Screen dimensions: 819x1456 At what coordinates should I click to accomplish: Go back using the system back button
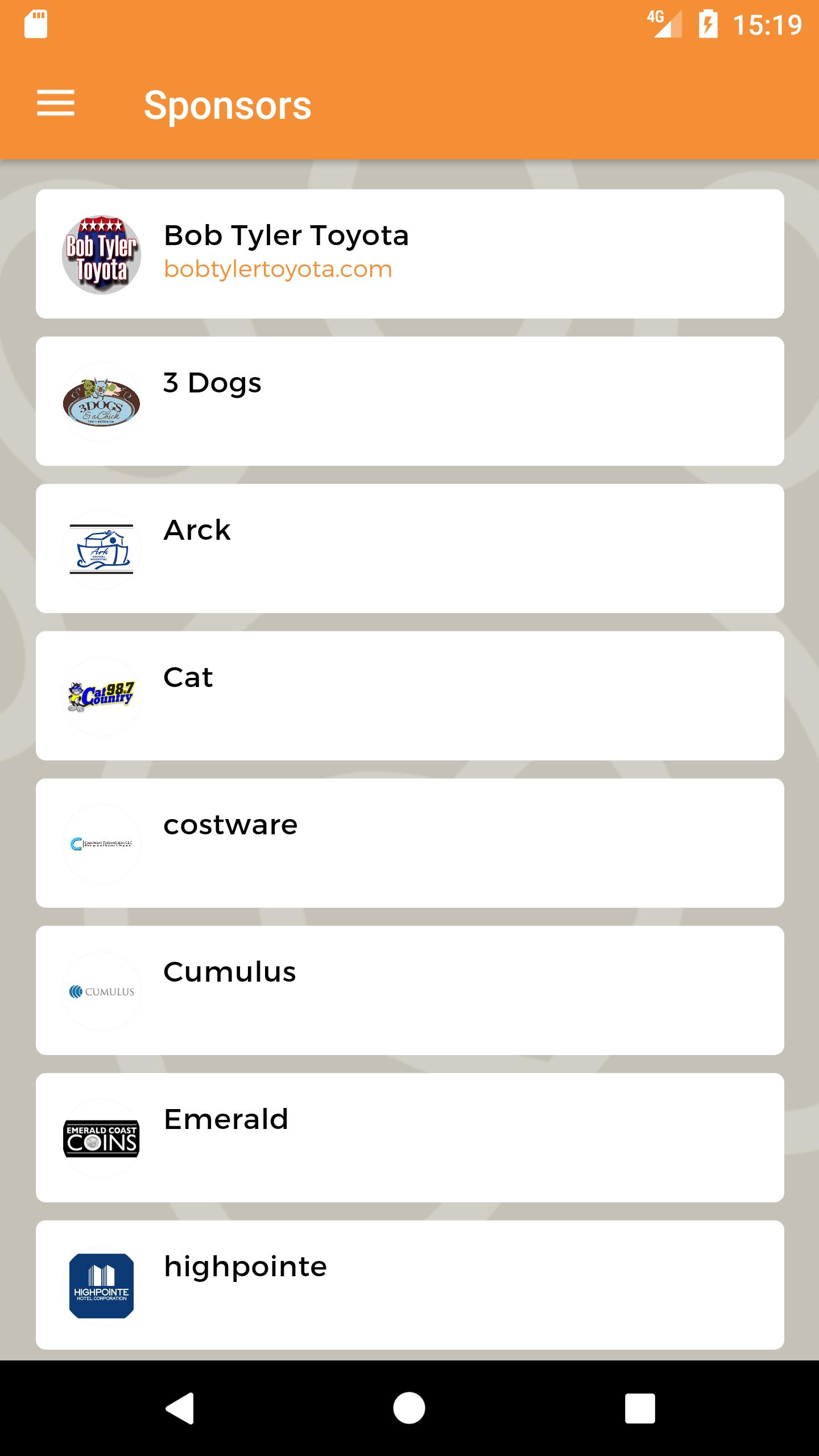point(180,1408)
